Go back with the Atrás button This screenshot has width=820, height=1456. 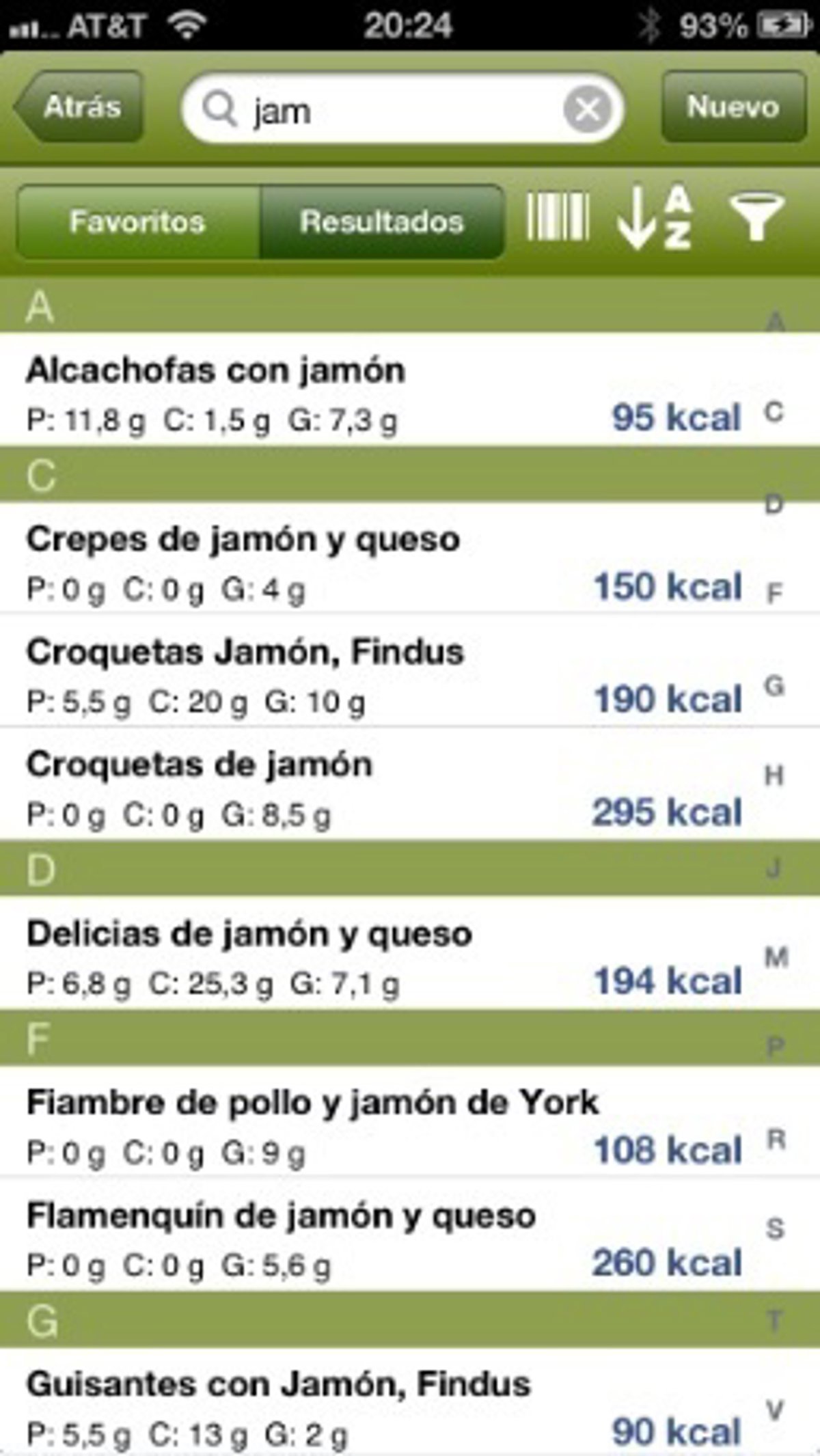pos(80,107)
